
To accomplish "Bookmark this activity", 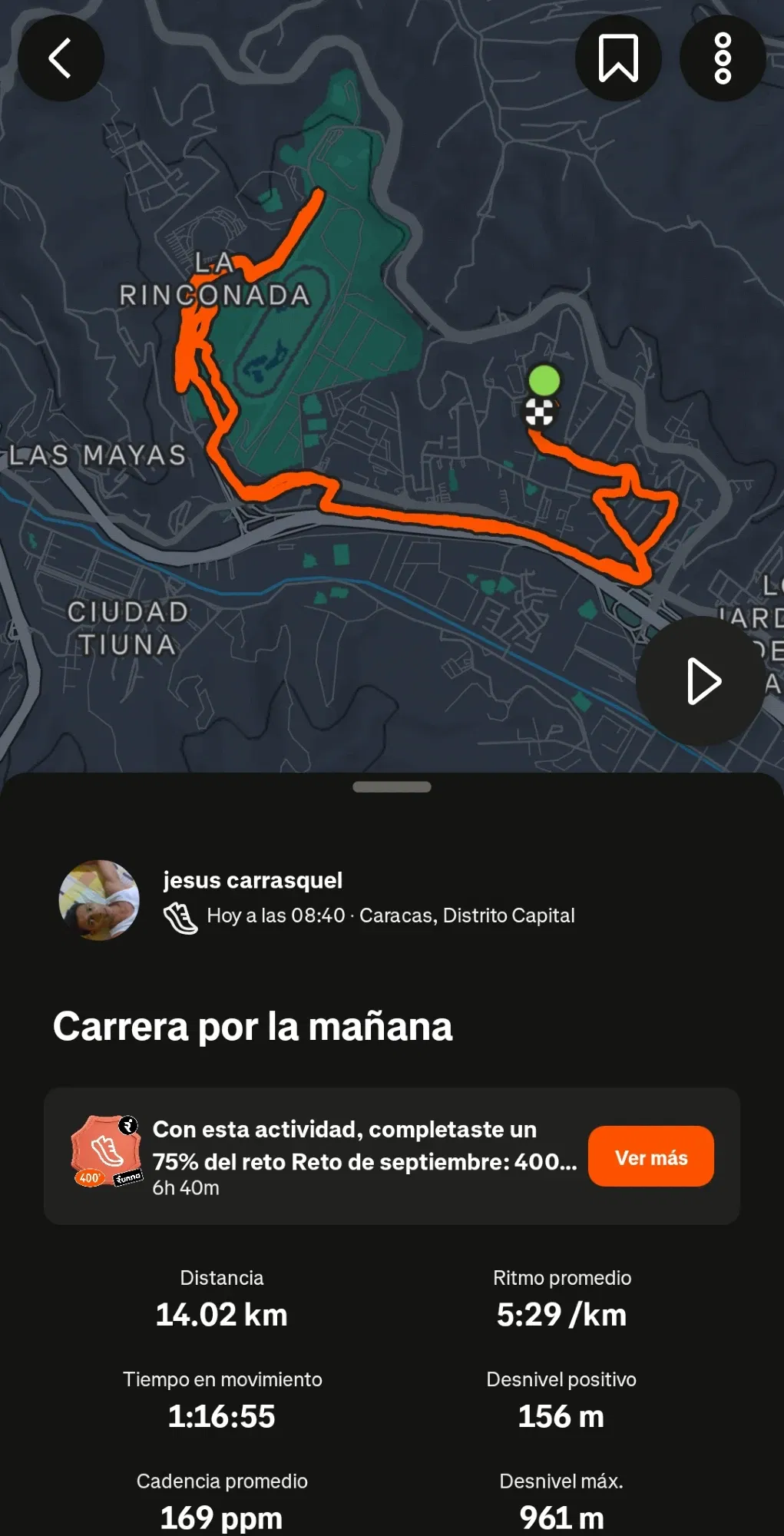I will (618, 58).
